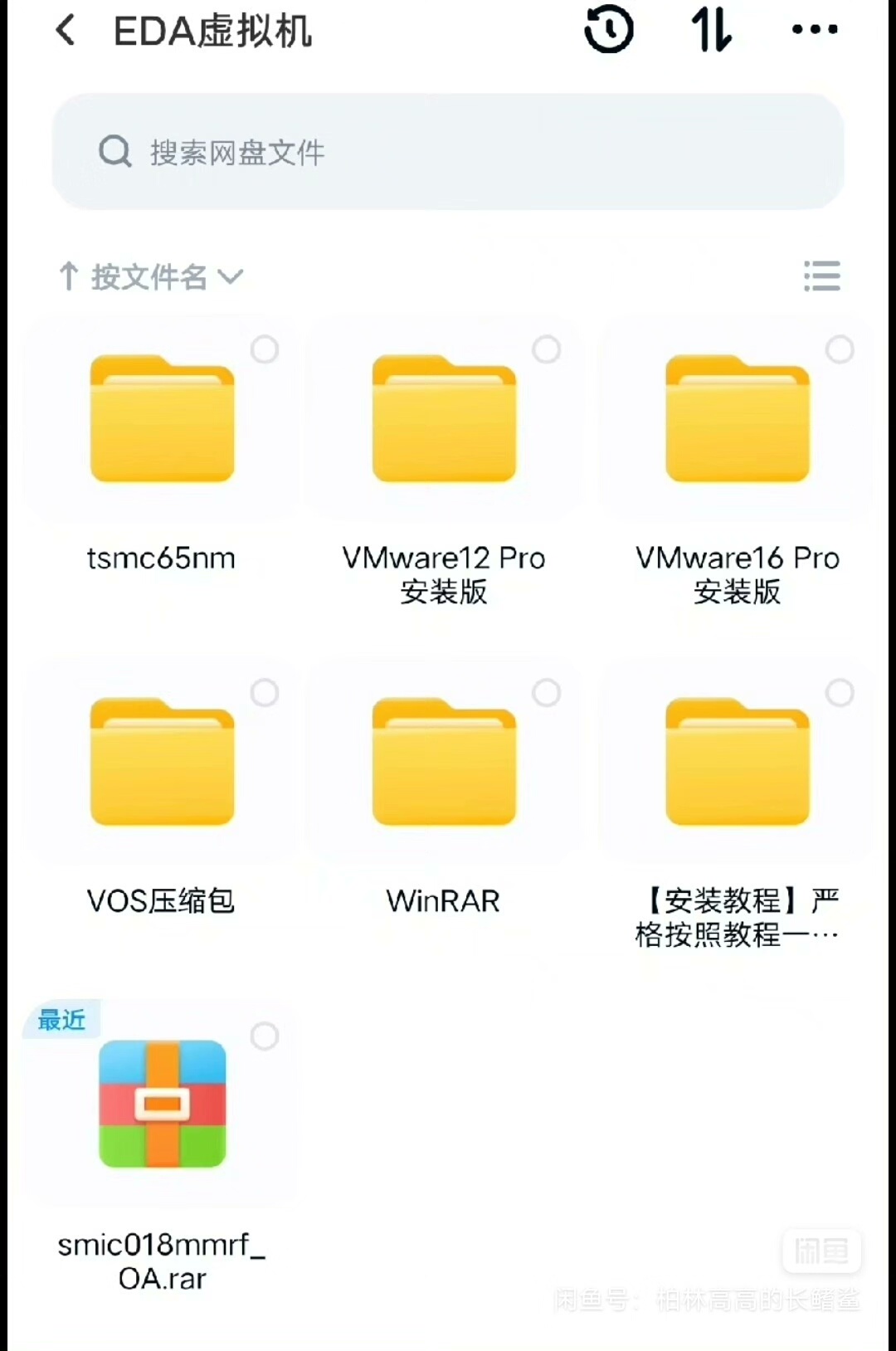The image size is (896, 1351).
Task: Open the tsmc65nm folder
Action: click(162, 419)
